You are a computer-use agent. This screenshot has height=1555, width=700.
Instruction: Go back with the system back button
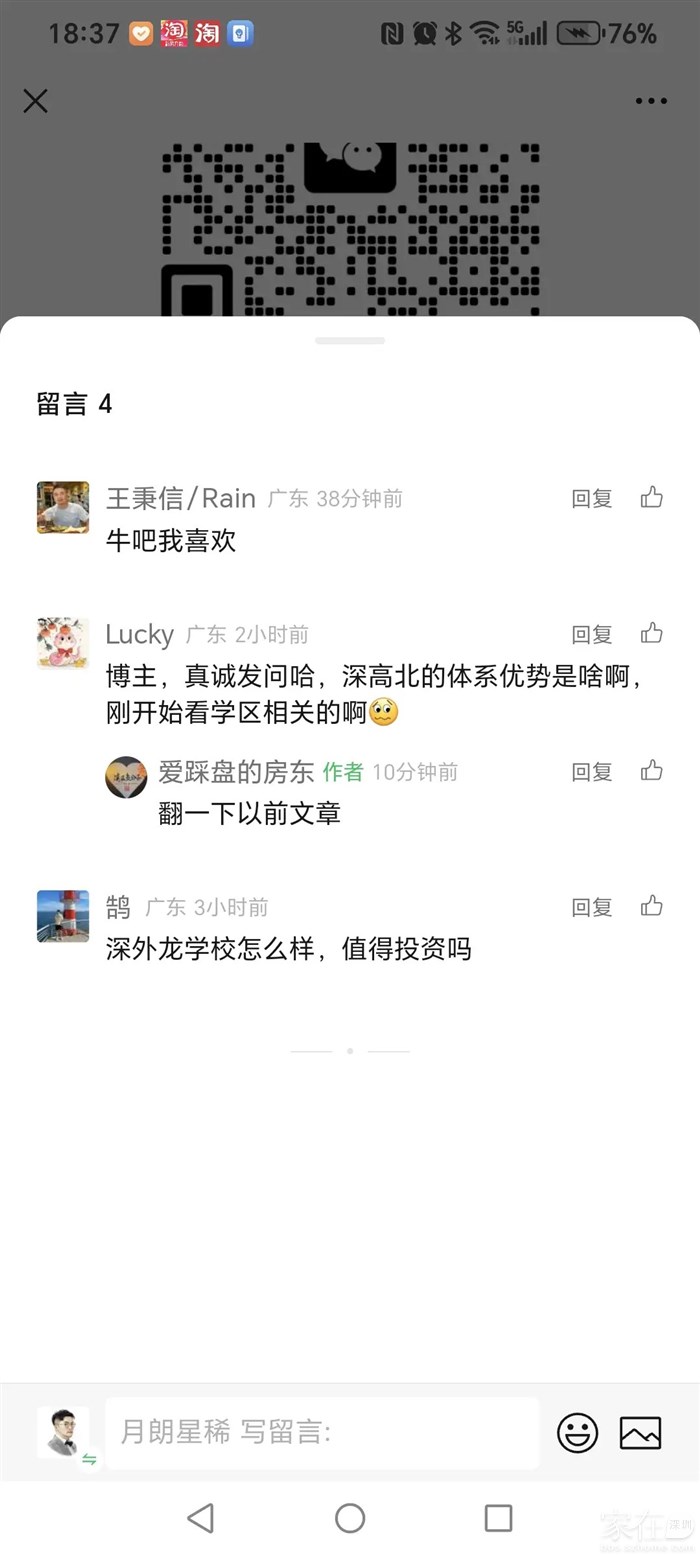point(200,1518)
